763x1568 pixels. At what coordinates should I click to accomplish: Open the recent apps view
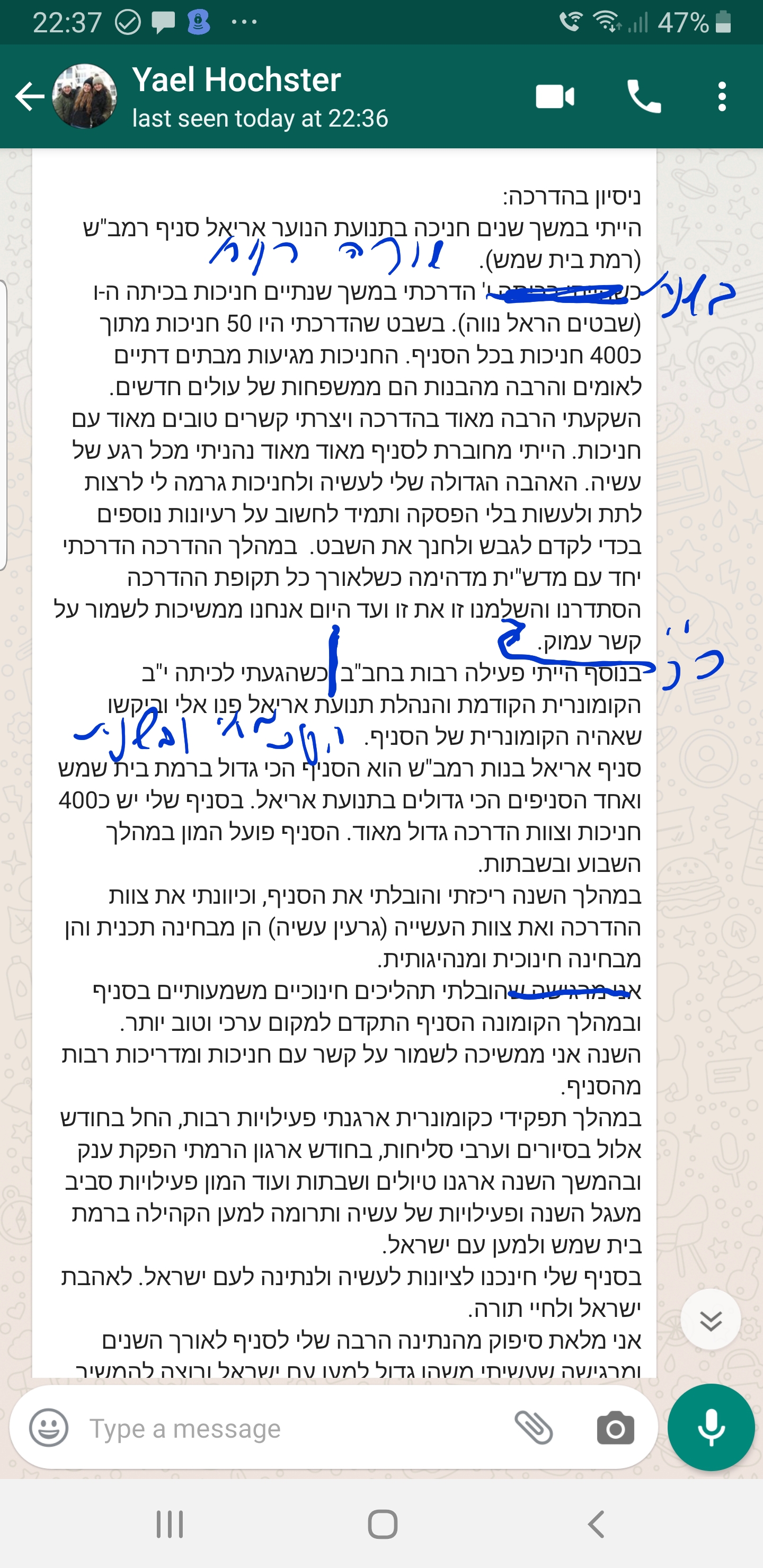pyautogui.click(x=169, y=1525)
